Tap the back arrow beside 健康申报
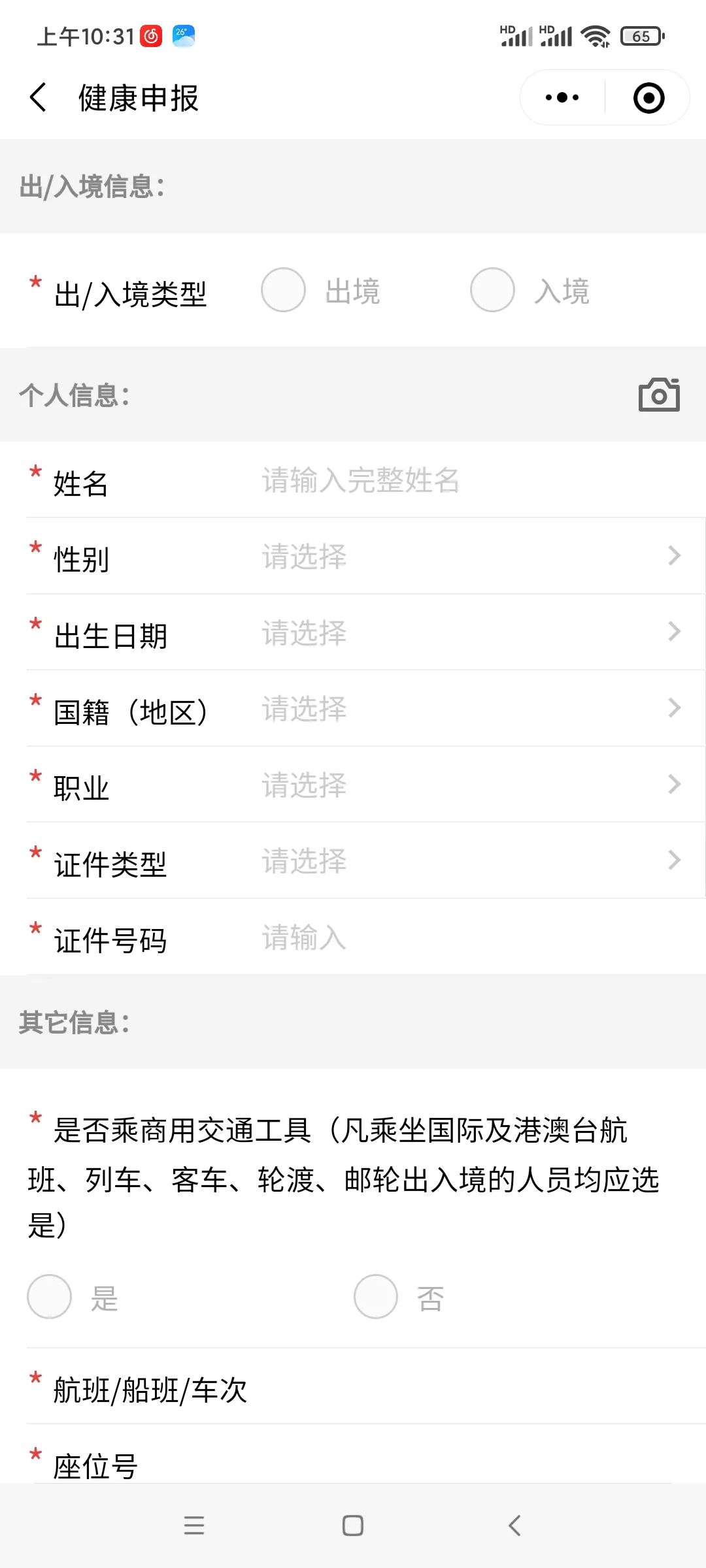 (x=37, y=98)
